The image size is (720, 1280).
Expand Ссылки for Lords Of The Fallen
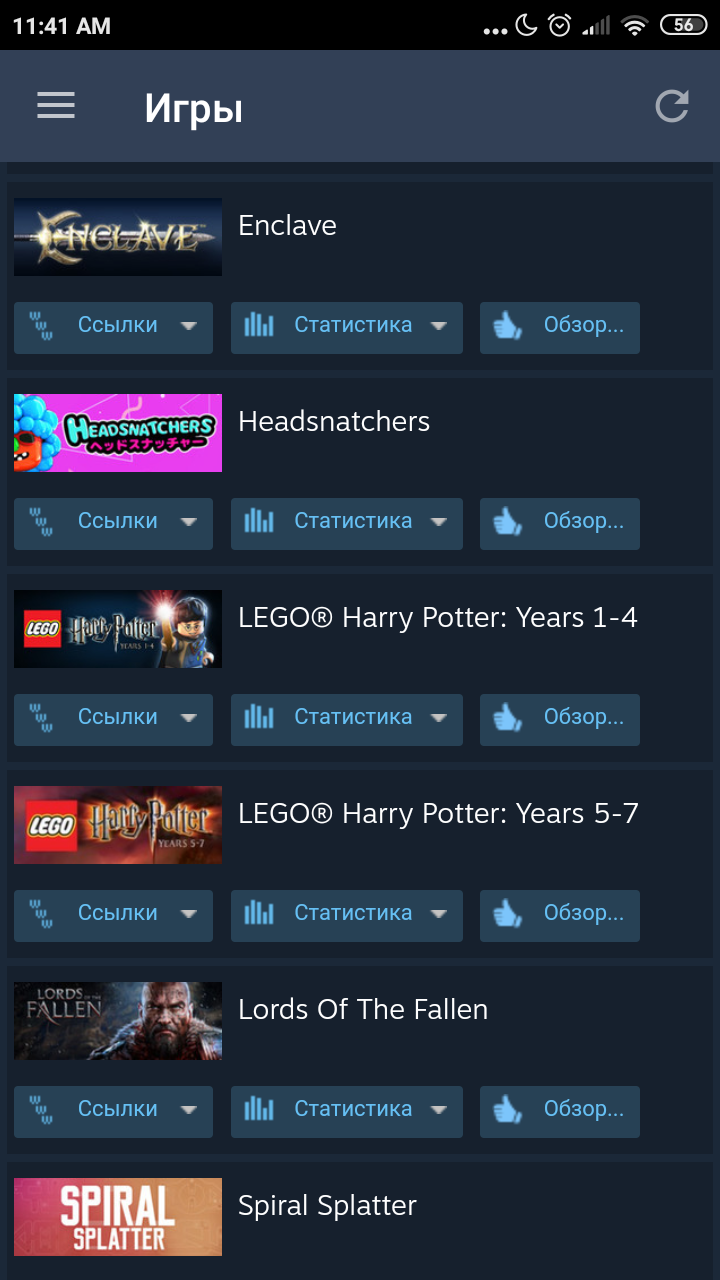pos(113,1111)
